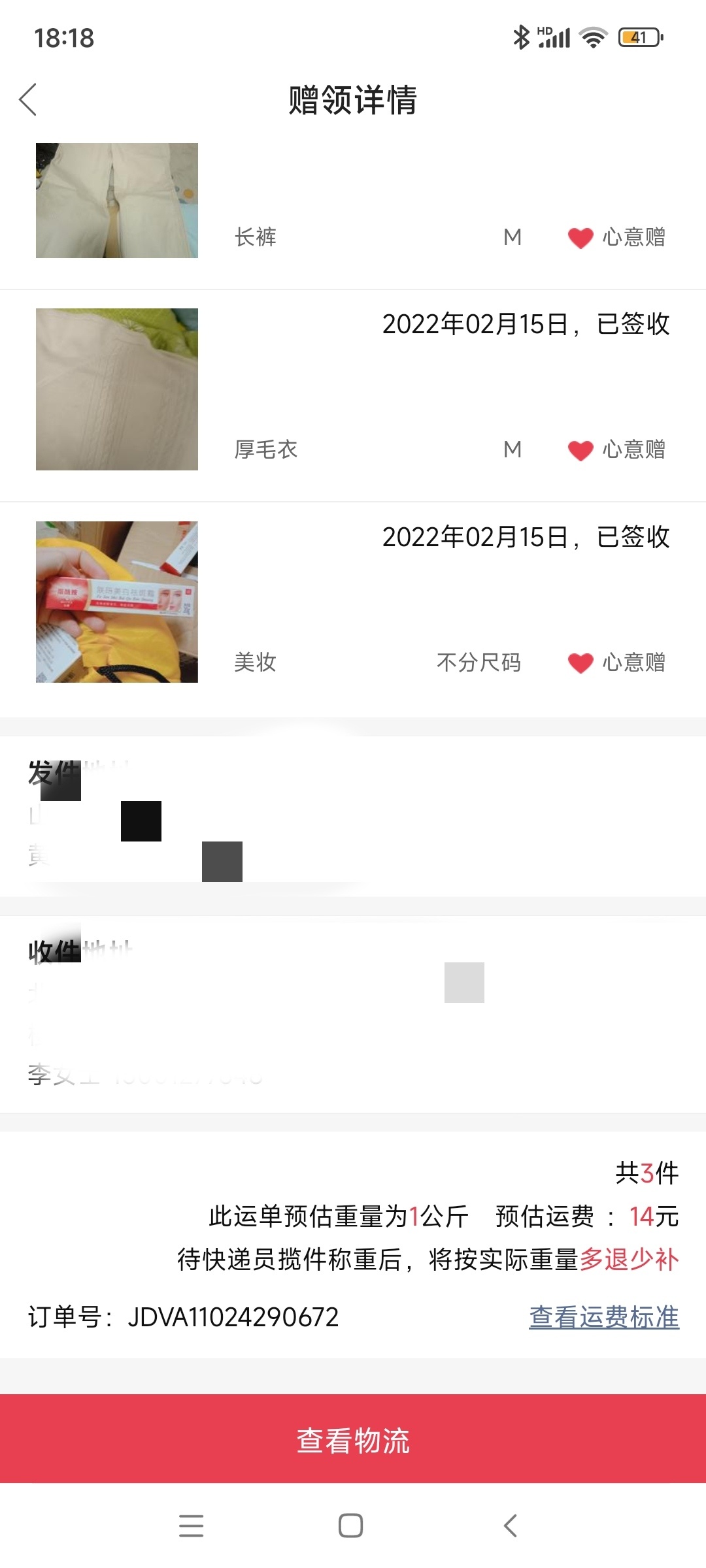706x1568 pixels.
Task: Open the 长裤 item photo
Action: (x=117, y=201)
